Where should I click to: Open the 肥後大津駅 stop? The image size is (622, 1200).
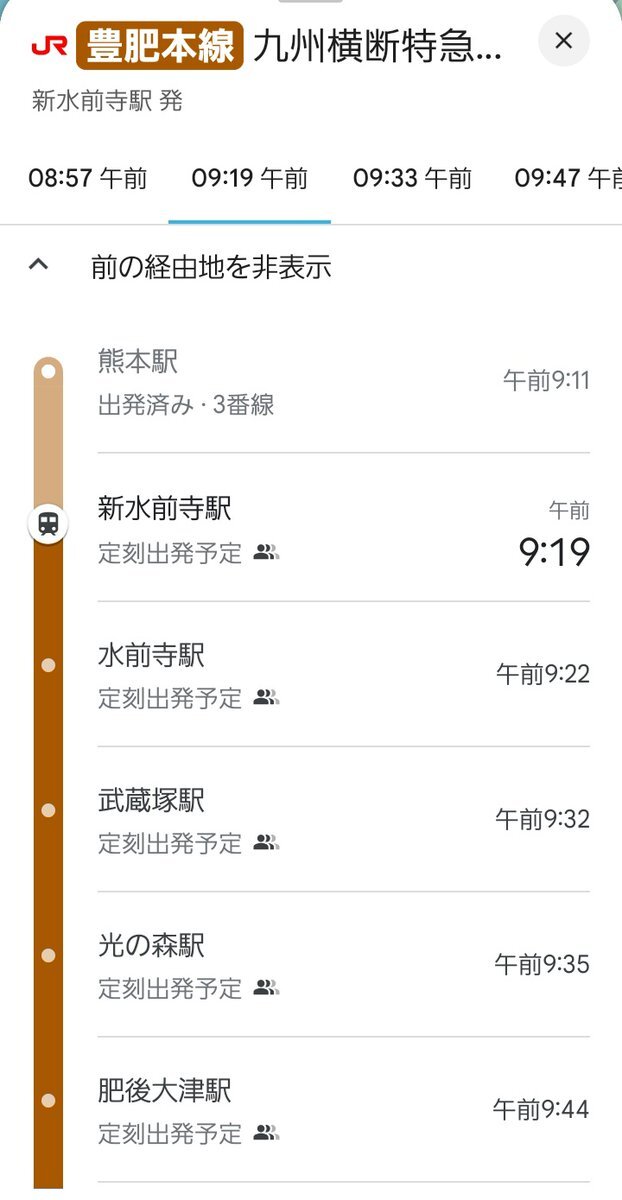coord(340,1109)
